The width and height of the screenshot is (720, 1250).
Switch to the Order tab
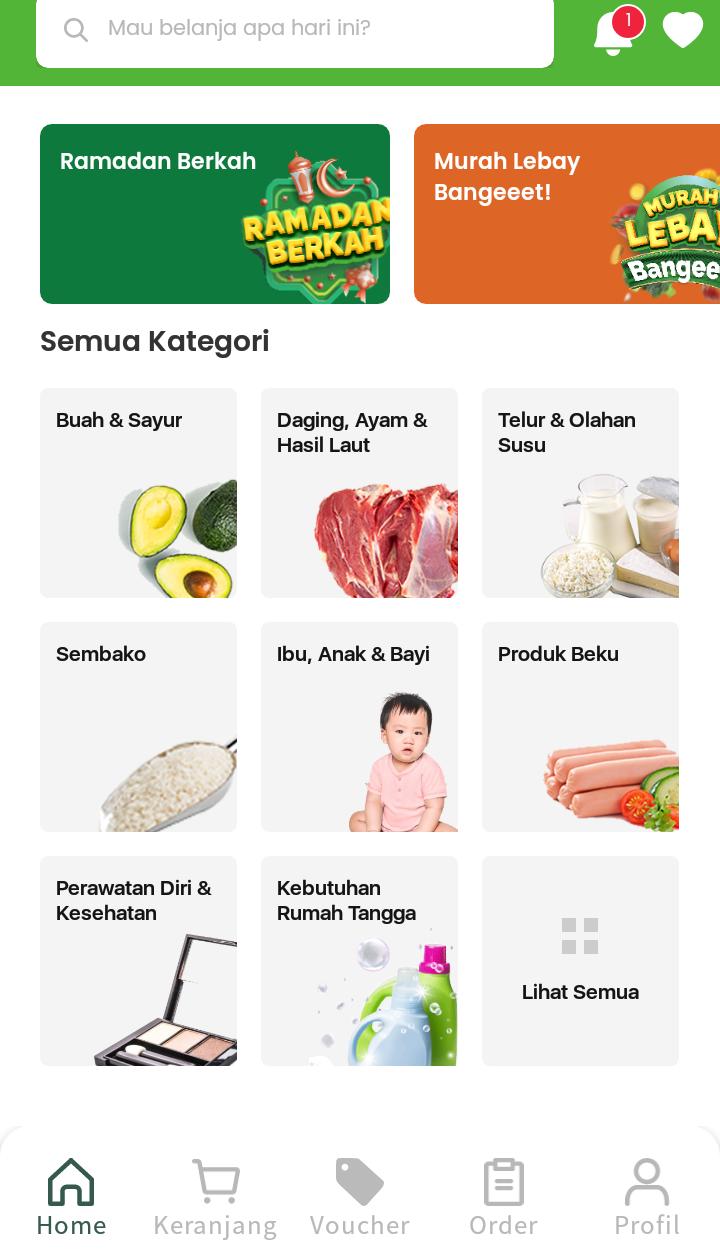[503, 1197]
